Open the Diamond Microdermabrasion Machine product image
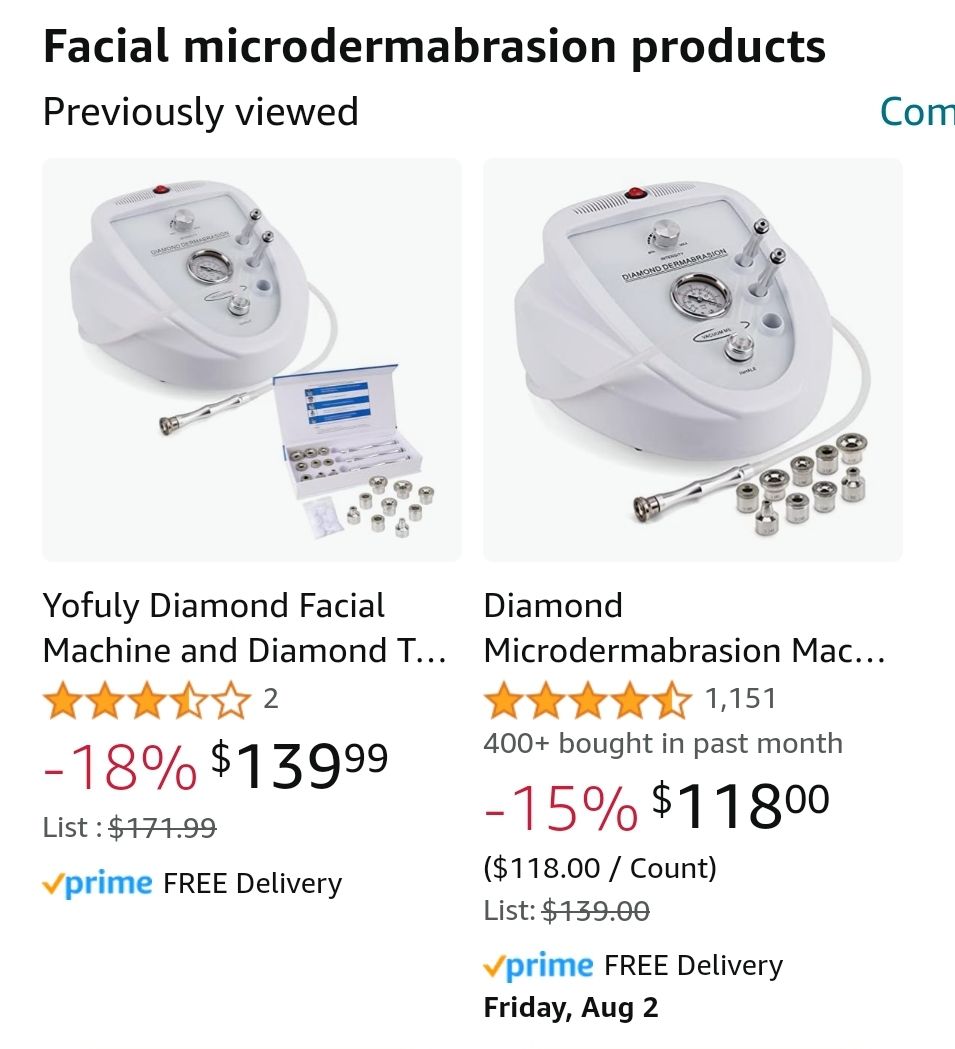The image size is (955, 1049). [693, 360]
